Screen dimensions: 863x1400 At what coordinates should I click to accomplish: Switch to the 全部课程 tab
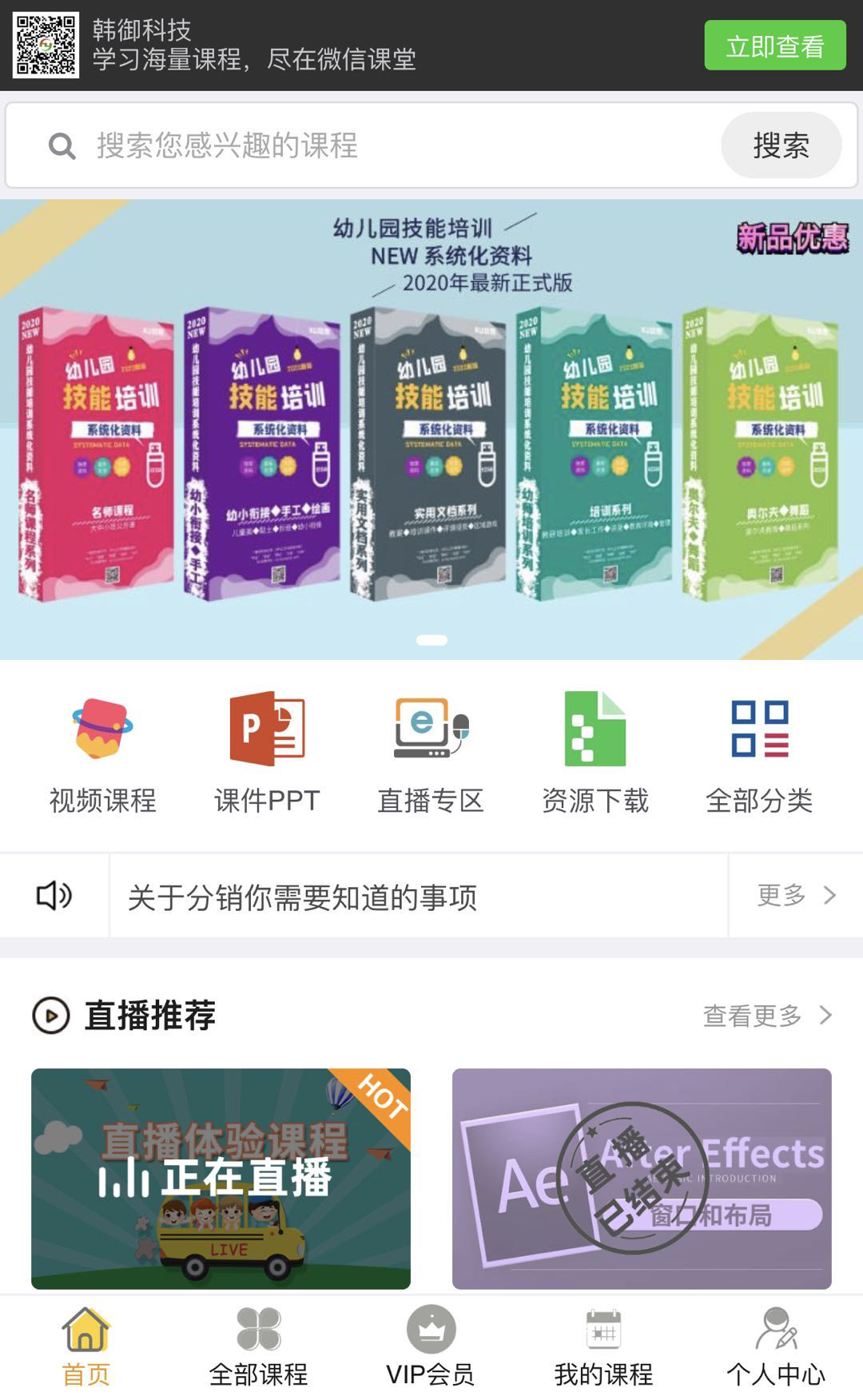(258, 1347)
